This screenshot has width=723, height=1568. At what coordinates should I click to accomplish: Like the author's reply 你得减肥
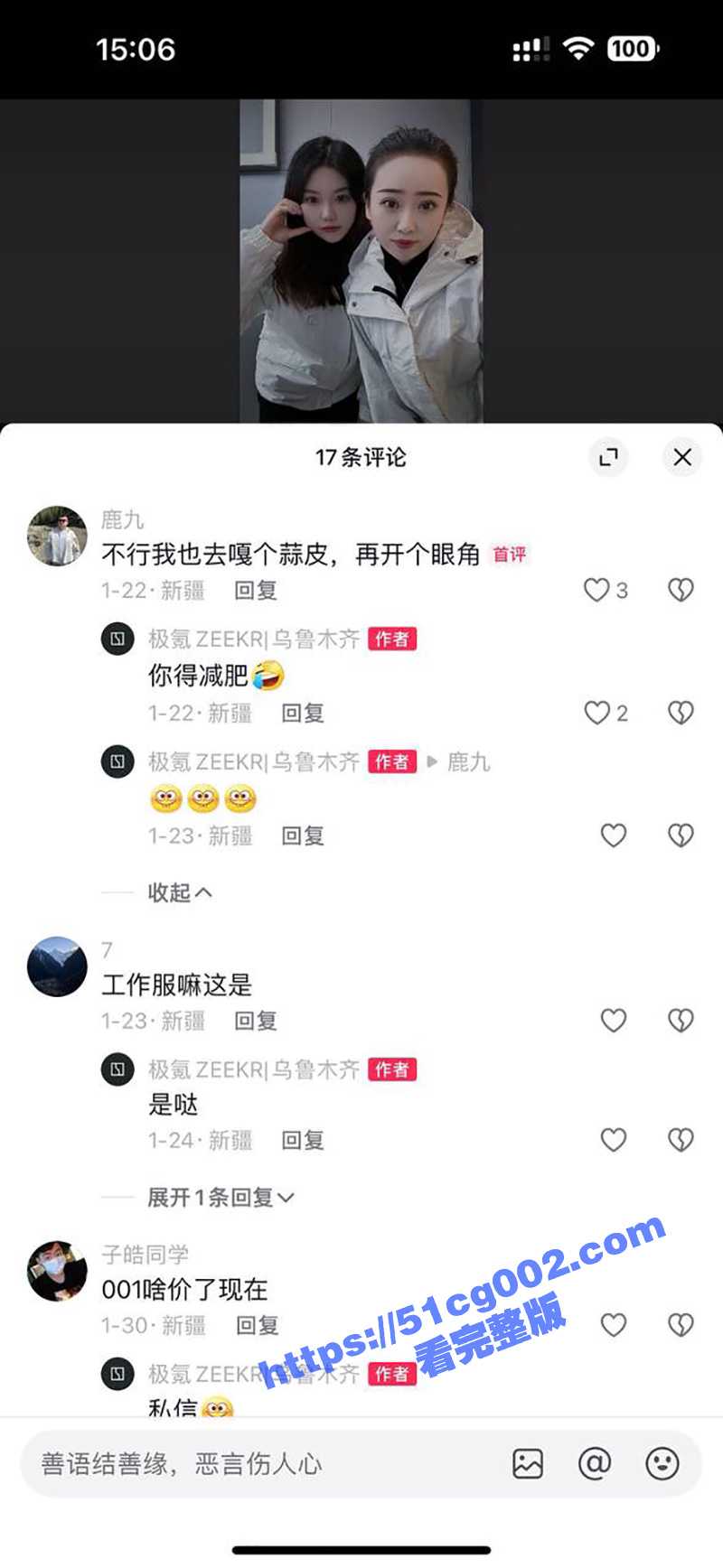tap(596, 713)
